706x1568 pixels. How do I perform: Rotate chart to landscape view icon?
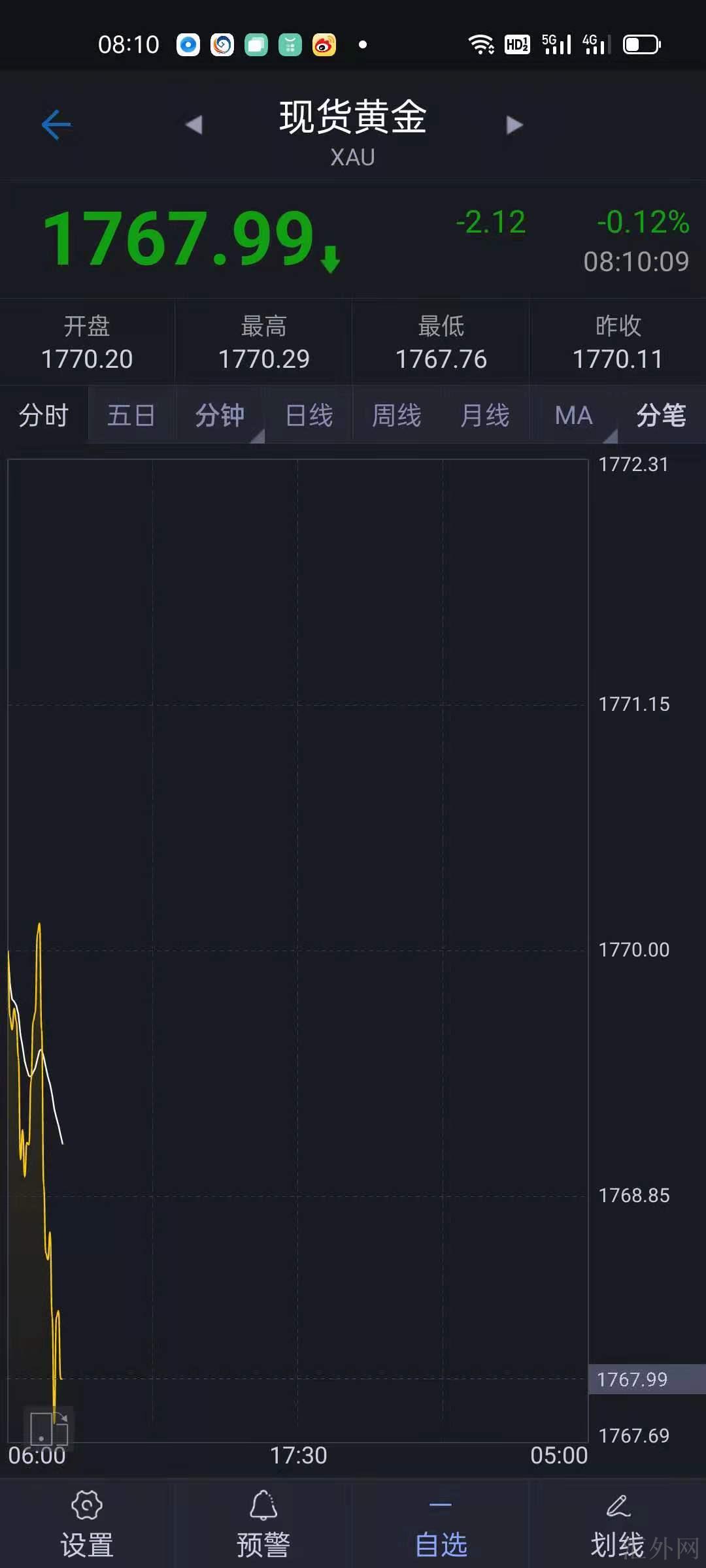point(49,1428)
